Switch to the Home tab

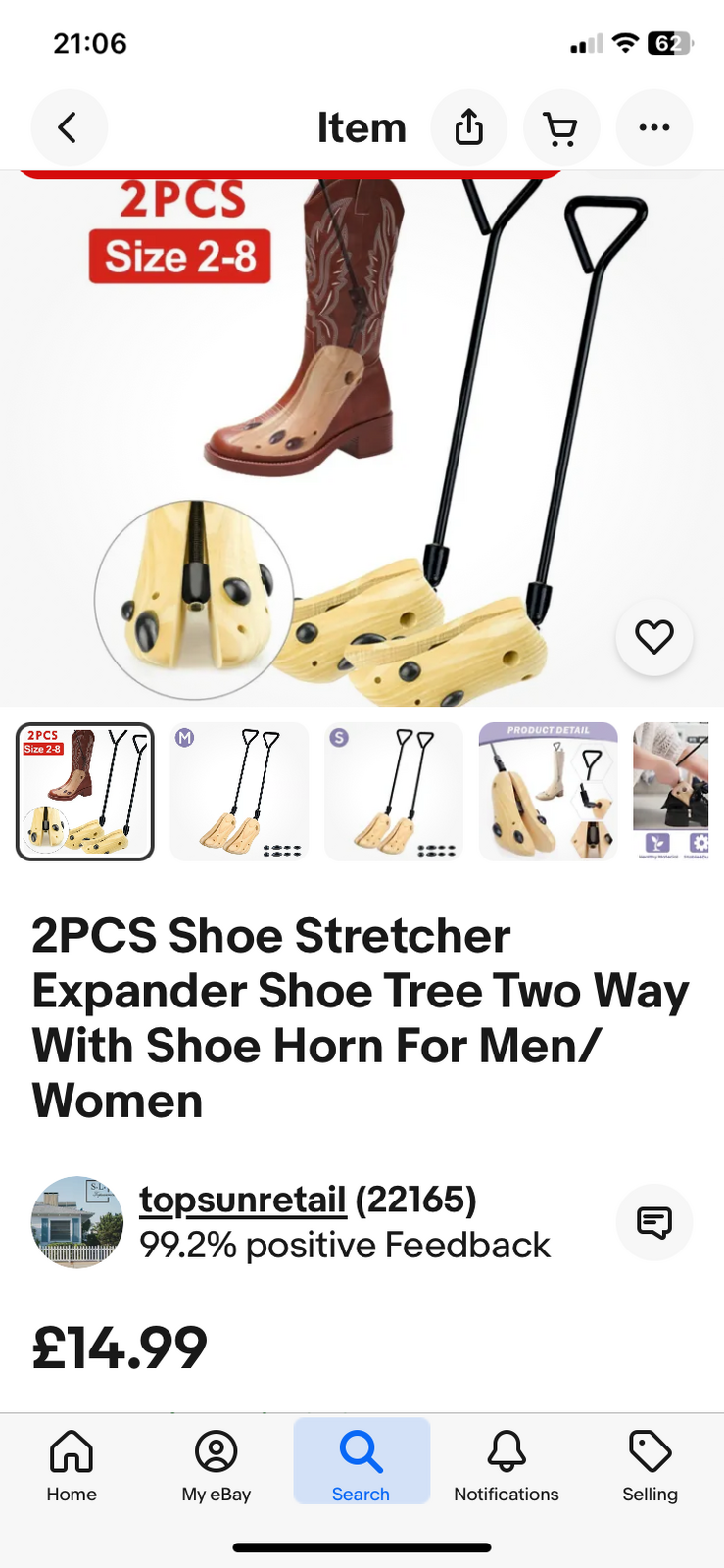(x=72, y=1465)
